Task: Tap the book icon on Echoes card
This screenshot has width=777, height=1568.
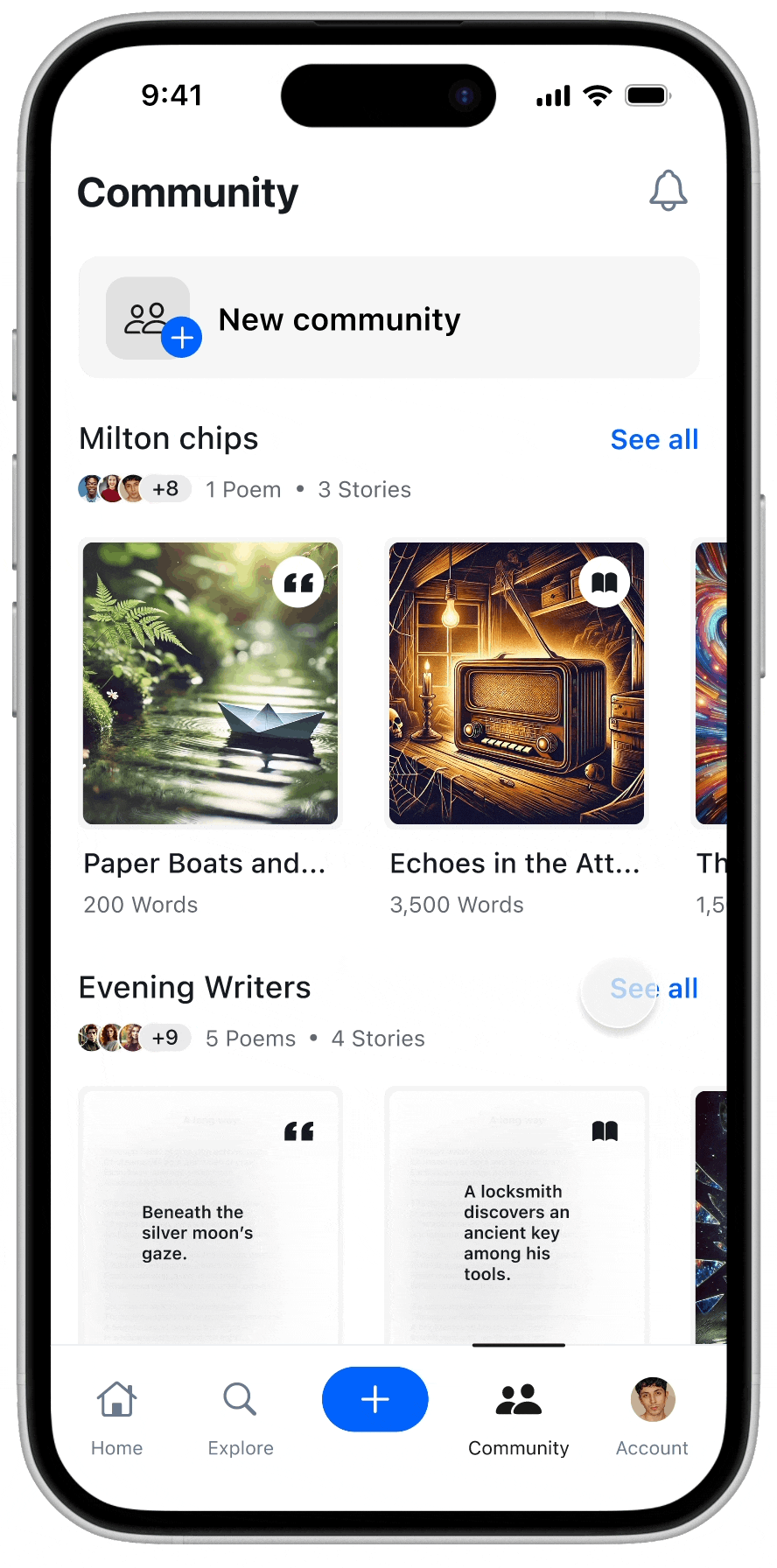Action: [604, 582]
